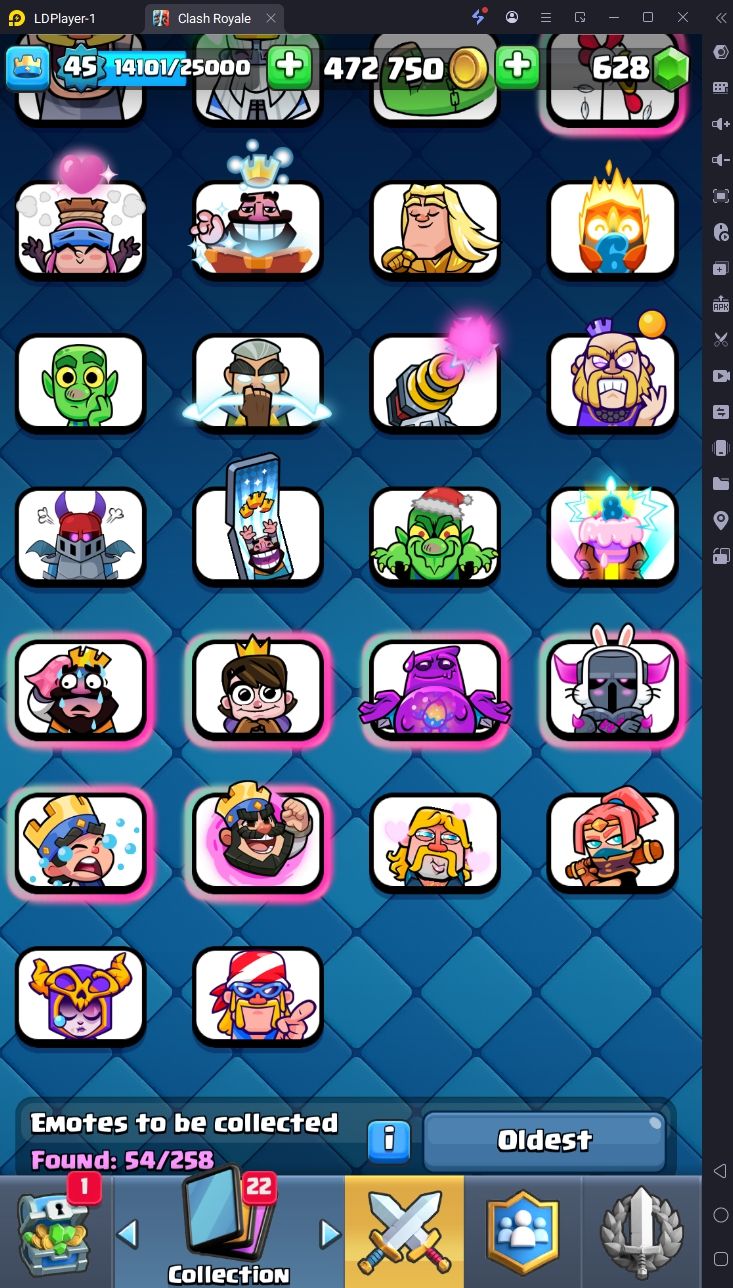Select the Santa-hat goblin emote
The height and width of the screenshot is (1288, 733).
435,536
